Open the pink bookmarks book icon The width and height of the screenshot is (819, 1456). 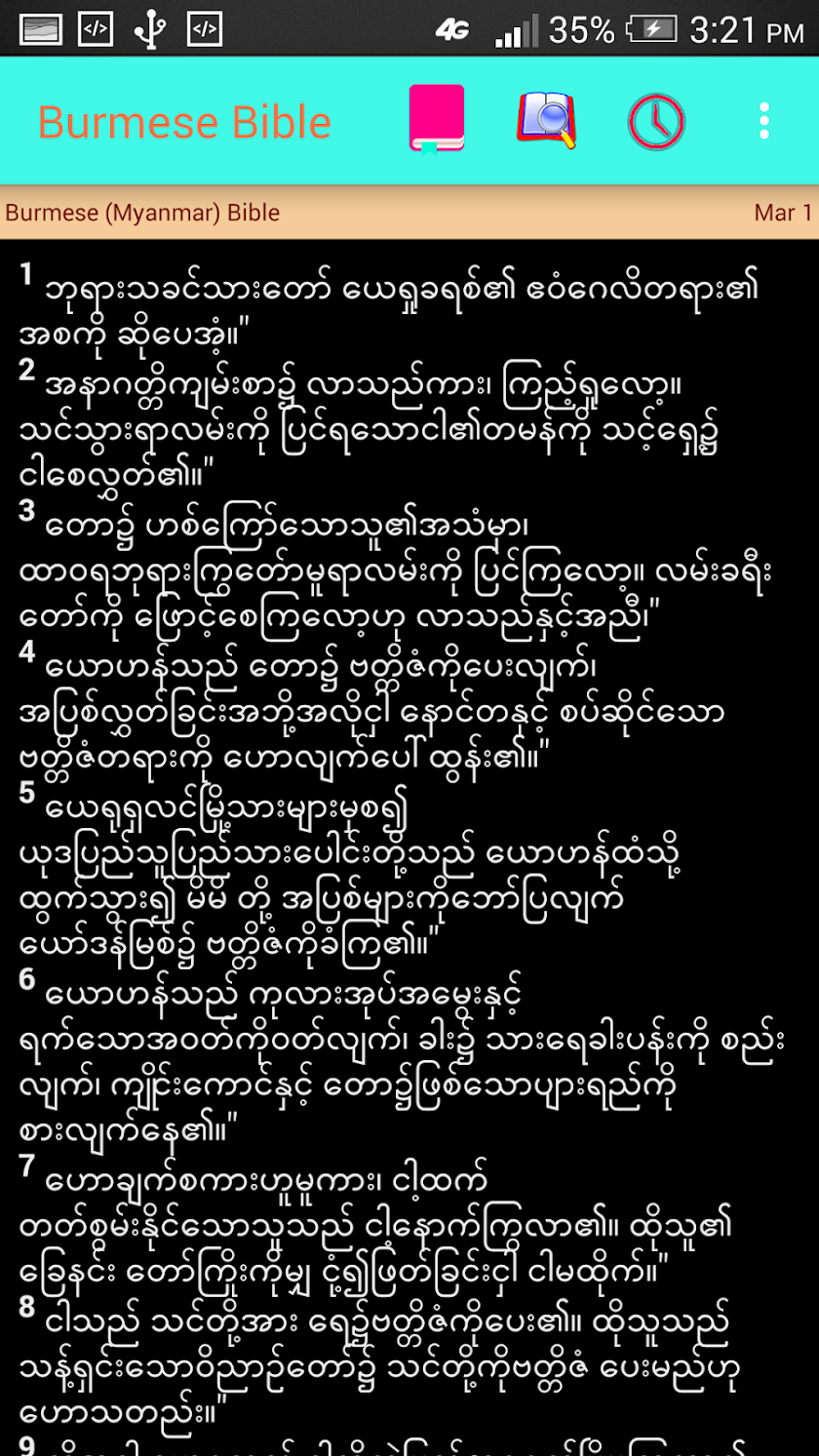[x=437, y=120]
